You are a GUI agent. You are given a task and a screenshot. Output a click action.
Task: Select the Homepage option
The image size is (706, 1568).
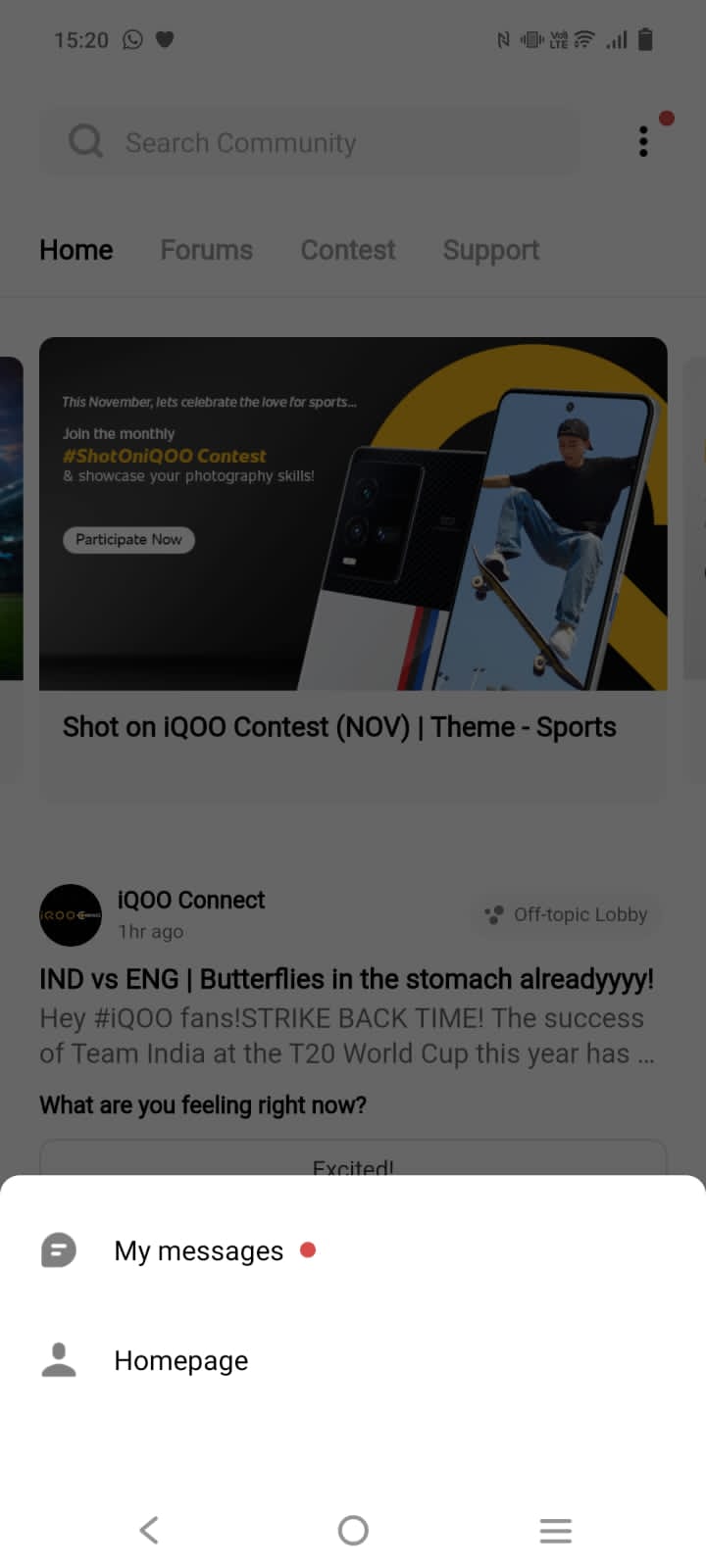click(181, 1360)
